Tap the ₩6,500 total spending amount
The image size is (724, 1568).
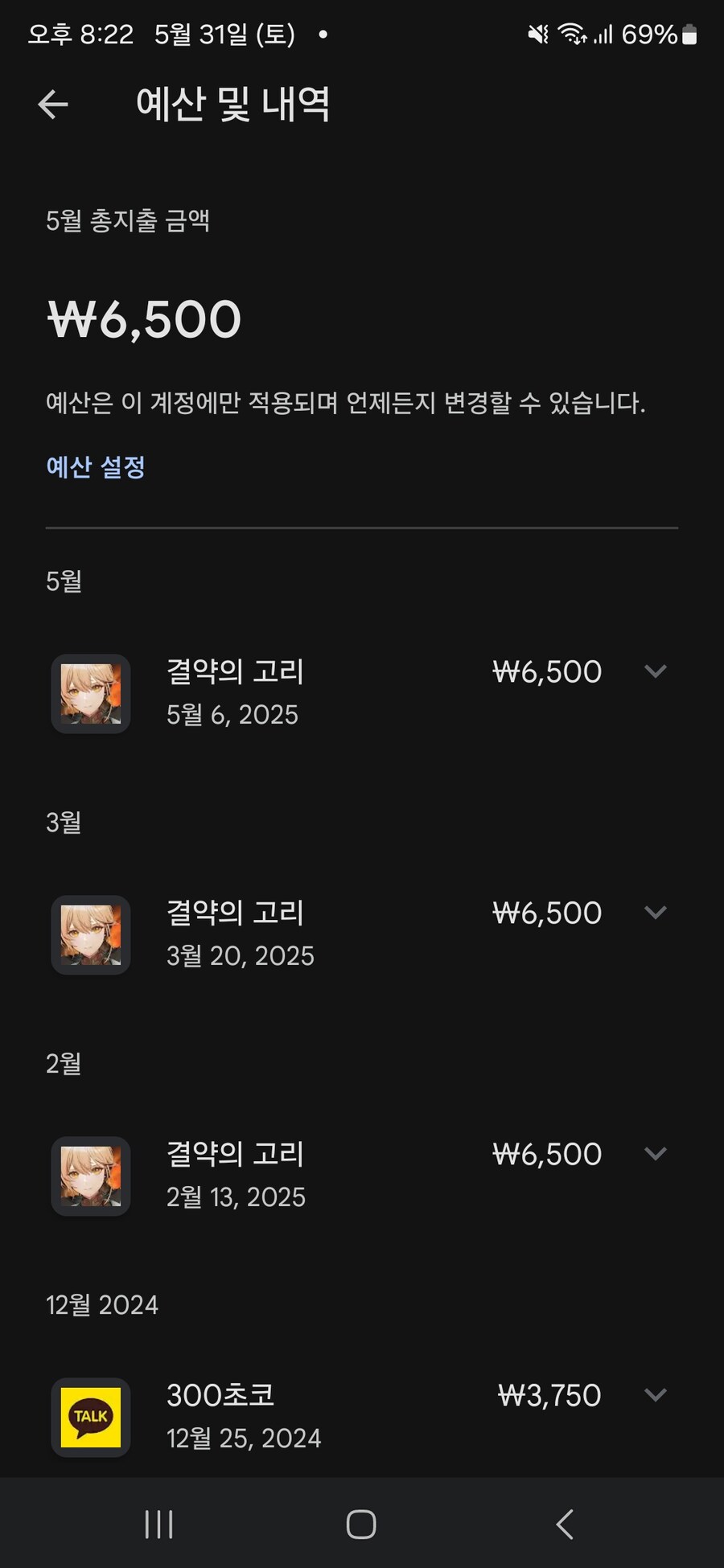pyautogui.click(x=143, y=318)
